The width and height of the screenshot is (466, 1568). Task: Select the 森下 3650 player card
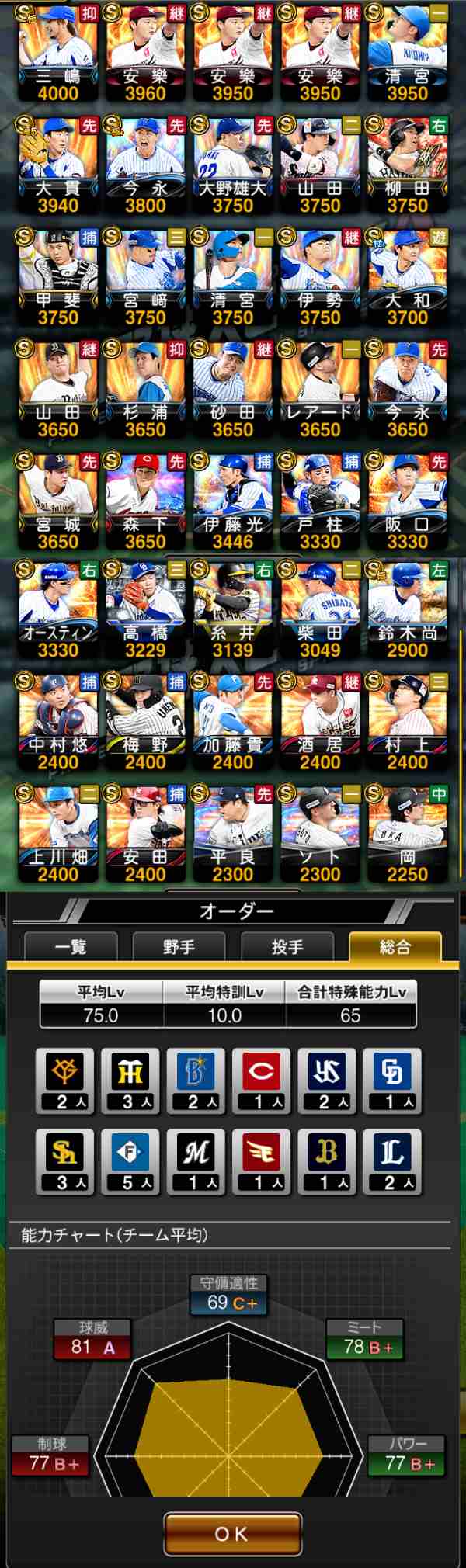pyautogui.click(x=145, y=501)
